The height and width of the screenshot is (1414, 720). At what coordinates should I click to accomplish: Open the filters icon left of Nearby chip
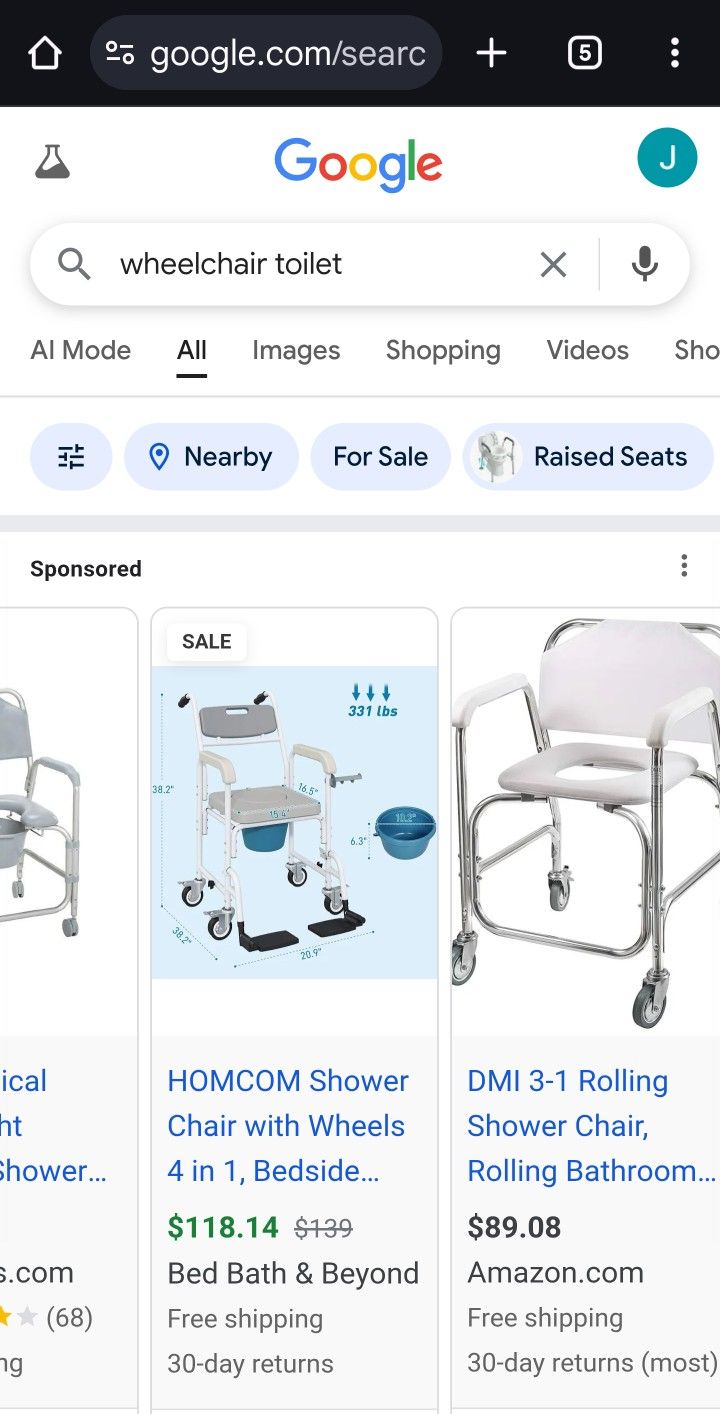(x=70, y=456)
